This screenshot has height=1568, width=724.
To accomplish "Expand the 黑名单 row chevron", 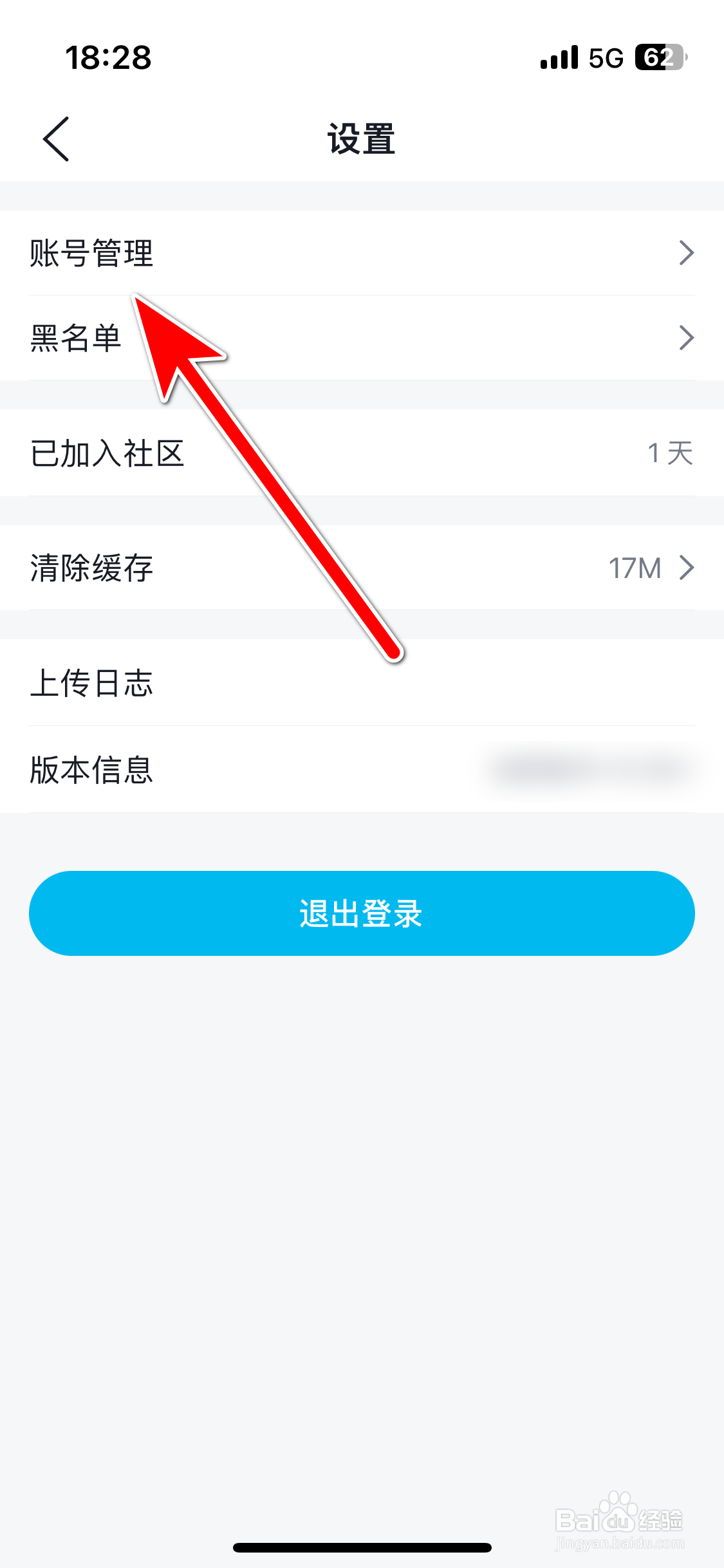I will click(x=686, y=337).
